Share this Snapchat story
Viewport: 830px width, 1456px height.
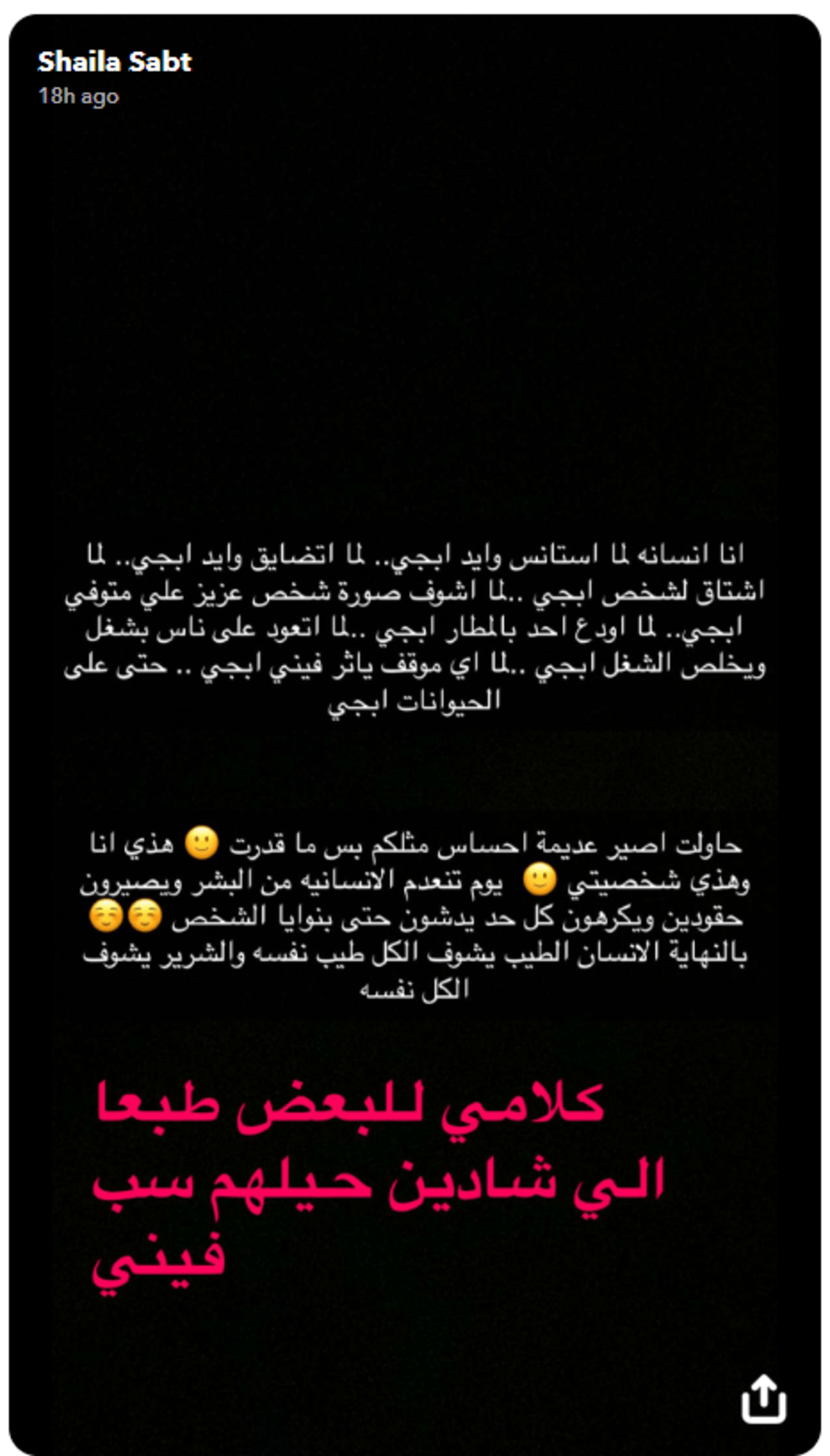coord(764,1399)
